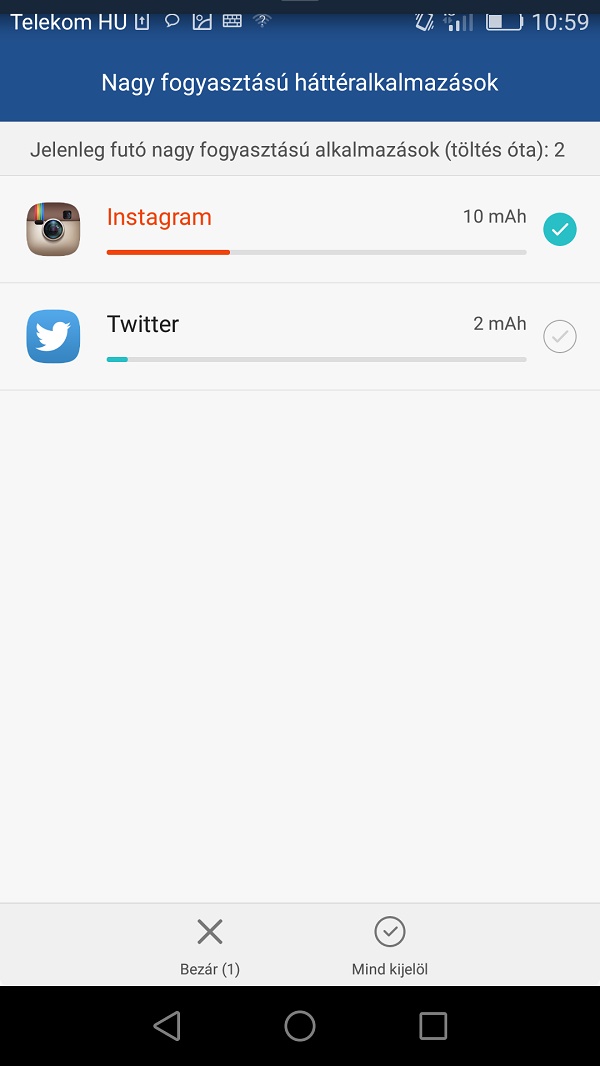Uncheck the Instagram checkbox
This screenshot has height=1066, width=600.
click(x=559, y=230)
